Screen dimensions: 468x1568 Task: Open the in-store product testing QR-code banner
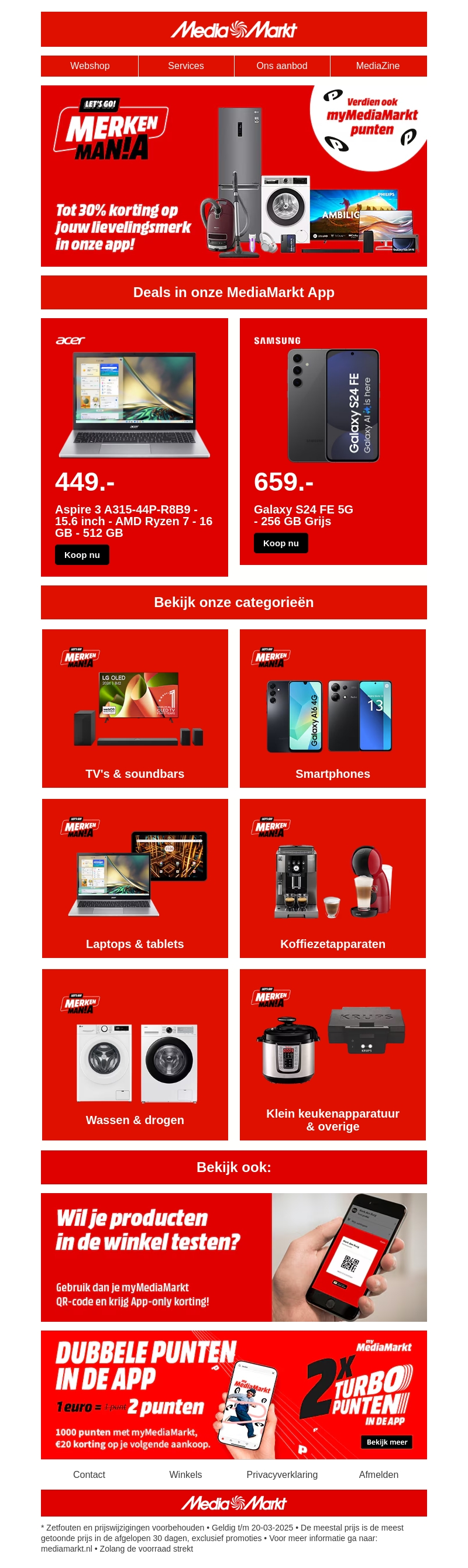pos(233,1257)
